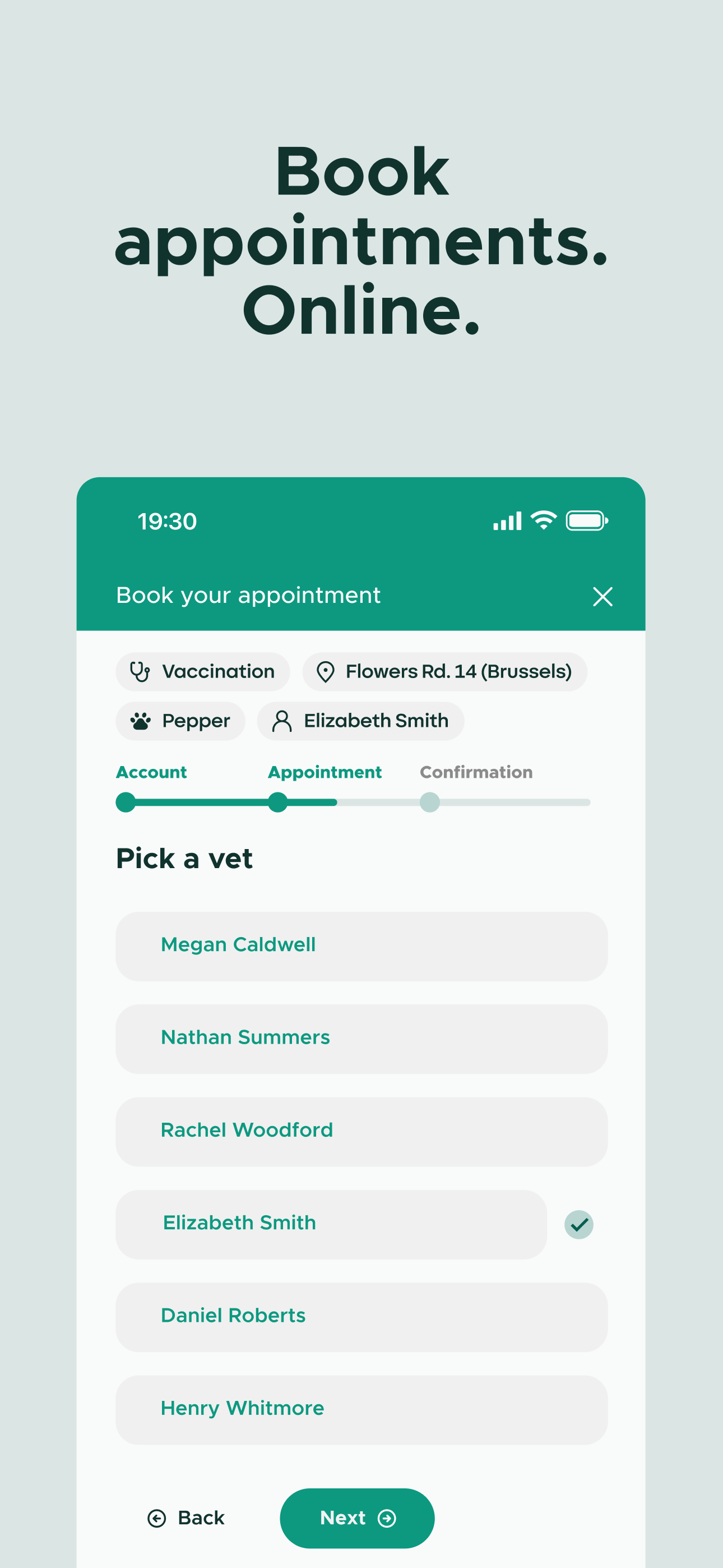Click the paw icon on Pepper chip
723x1568 pixels.
click(x=141, y=721)
